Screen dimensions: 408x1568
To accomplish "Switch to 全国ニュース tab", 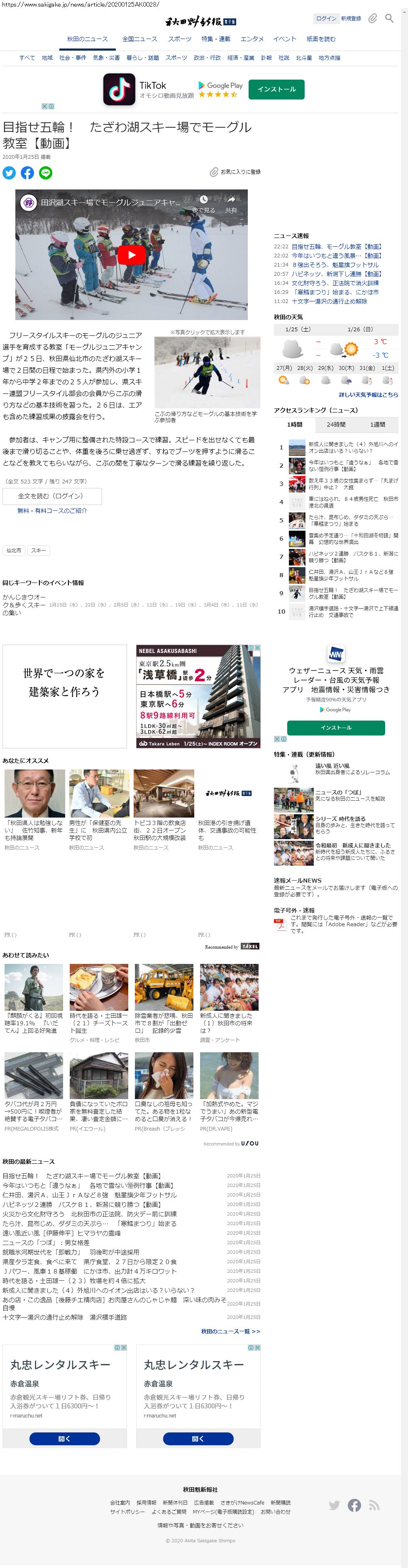I will tap(139, 39).
